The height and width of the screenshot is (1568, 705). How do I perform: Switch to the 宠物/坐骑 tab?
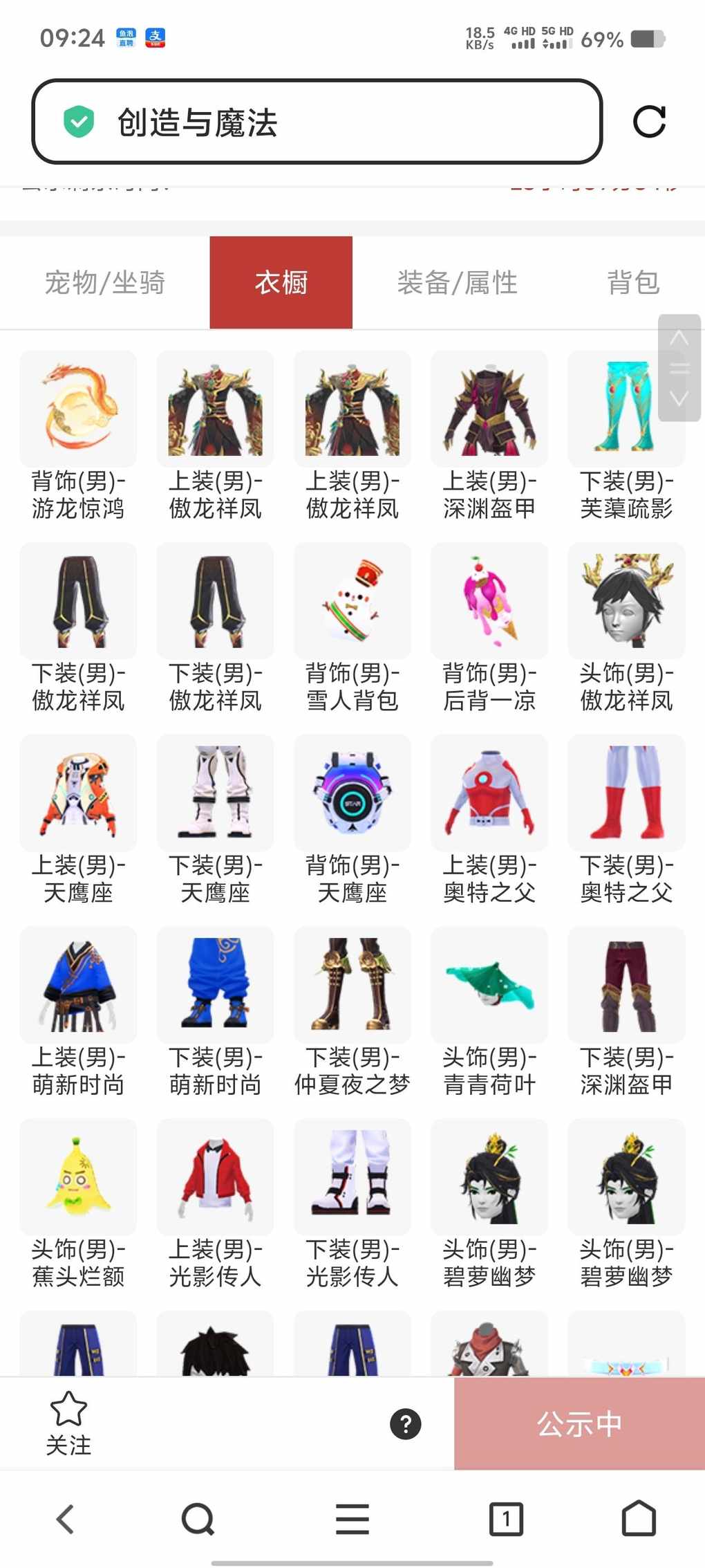pos(105,283)
